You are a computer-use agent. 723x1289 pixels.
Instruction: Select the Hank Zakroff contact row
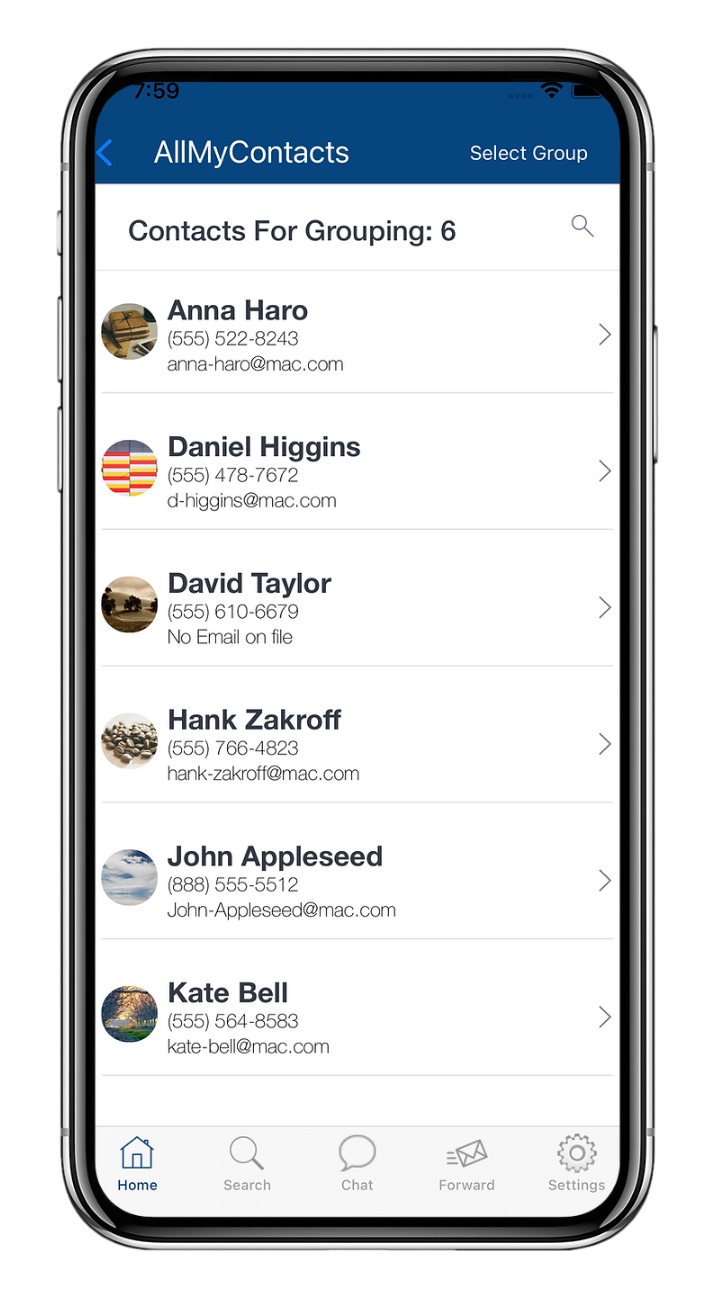(357, 744)
